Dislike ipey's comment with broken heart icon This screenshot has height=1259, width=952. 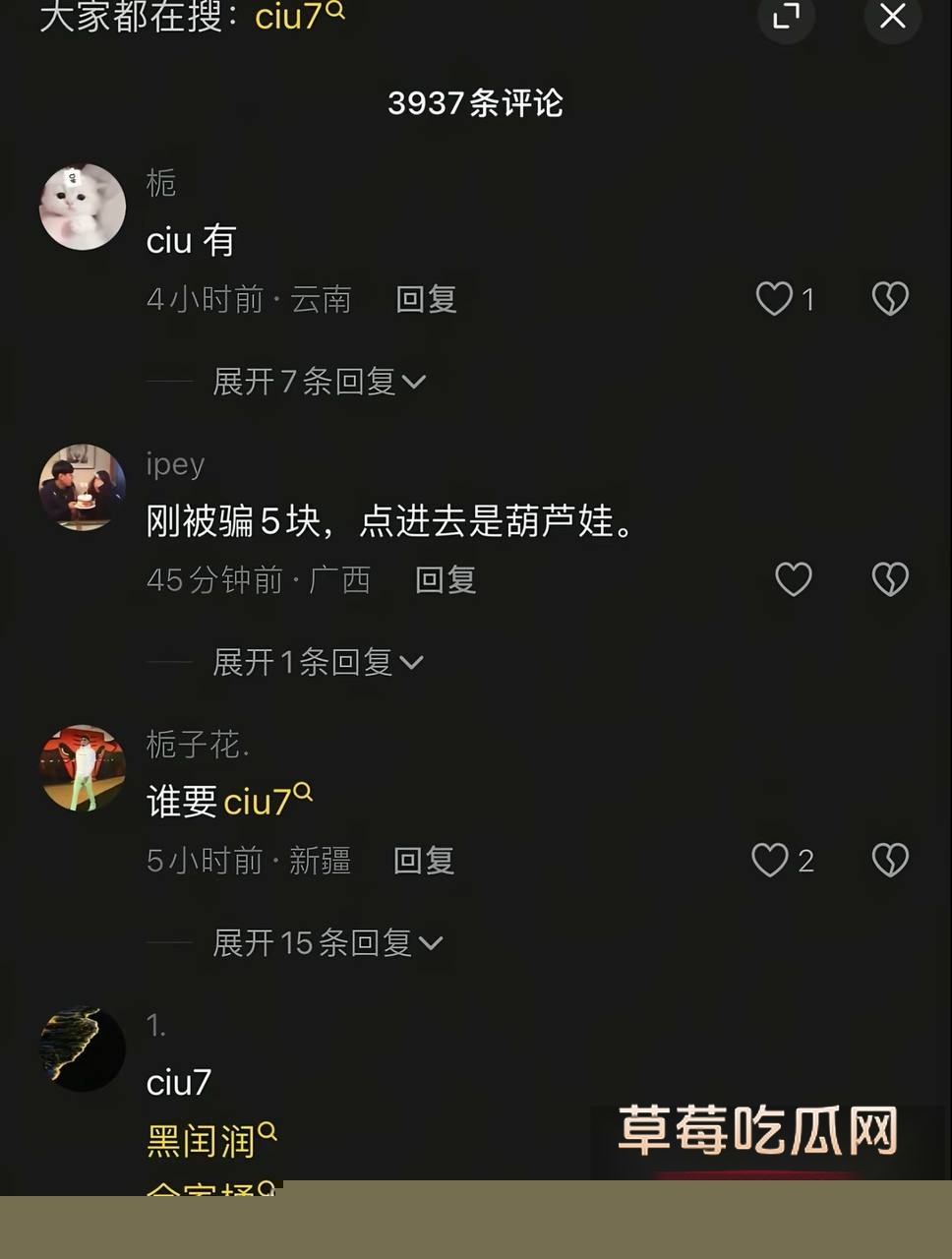click(x=889, y=579)
